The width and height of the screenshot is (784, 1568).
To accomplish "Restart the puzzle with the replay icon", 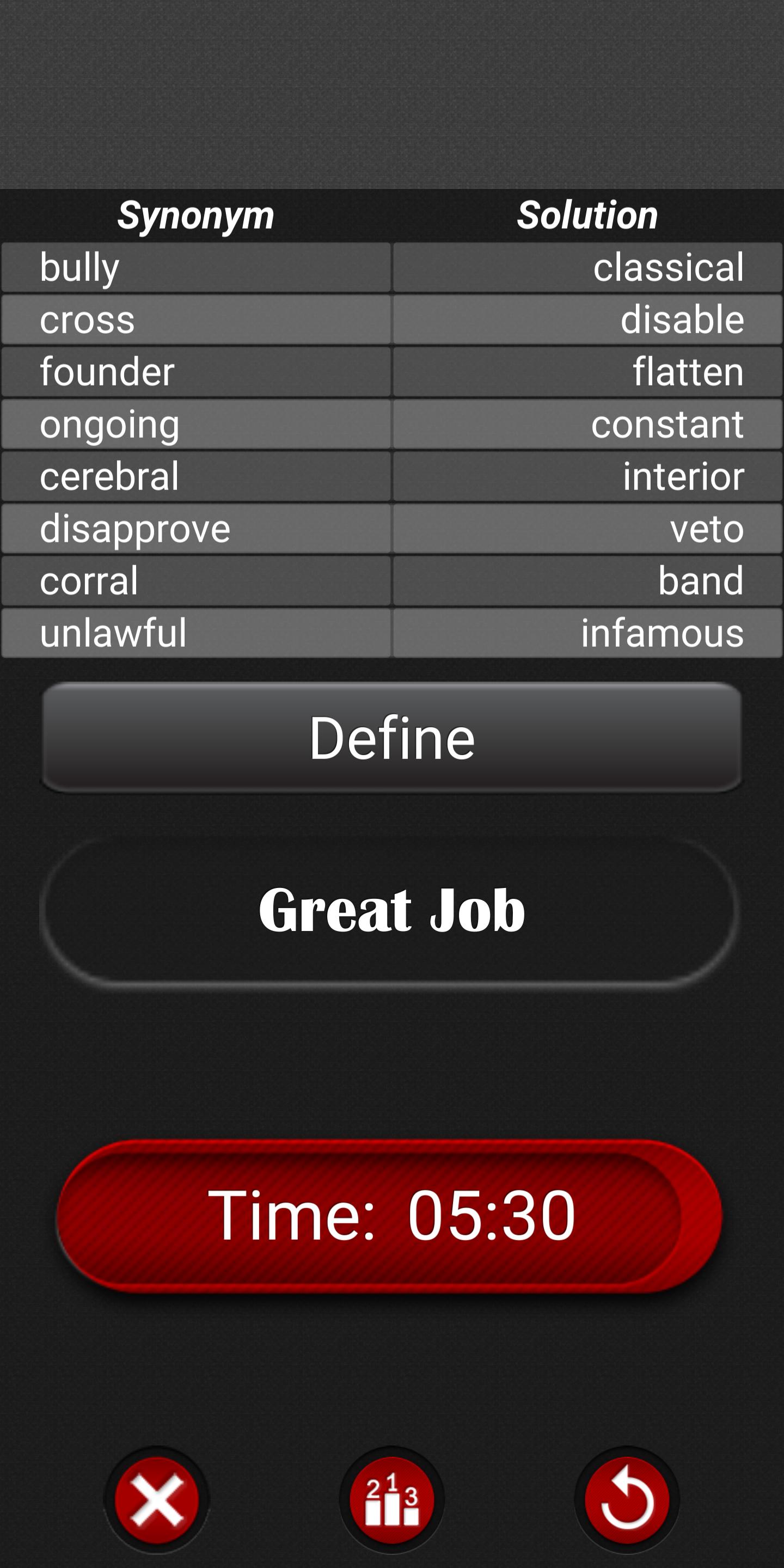I will point(626,1500).
